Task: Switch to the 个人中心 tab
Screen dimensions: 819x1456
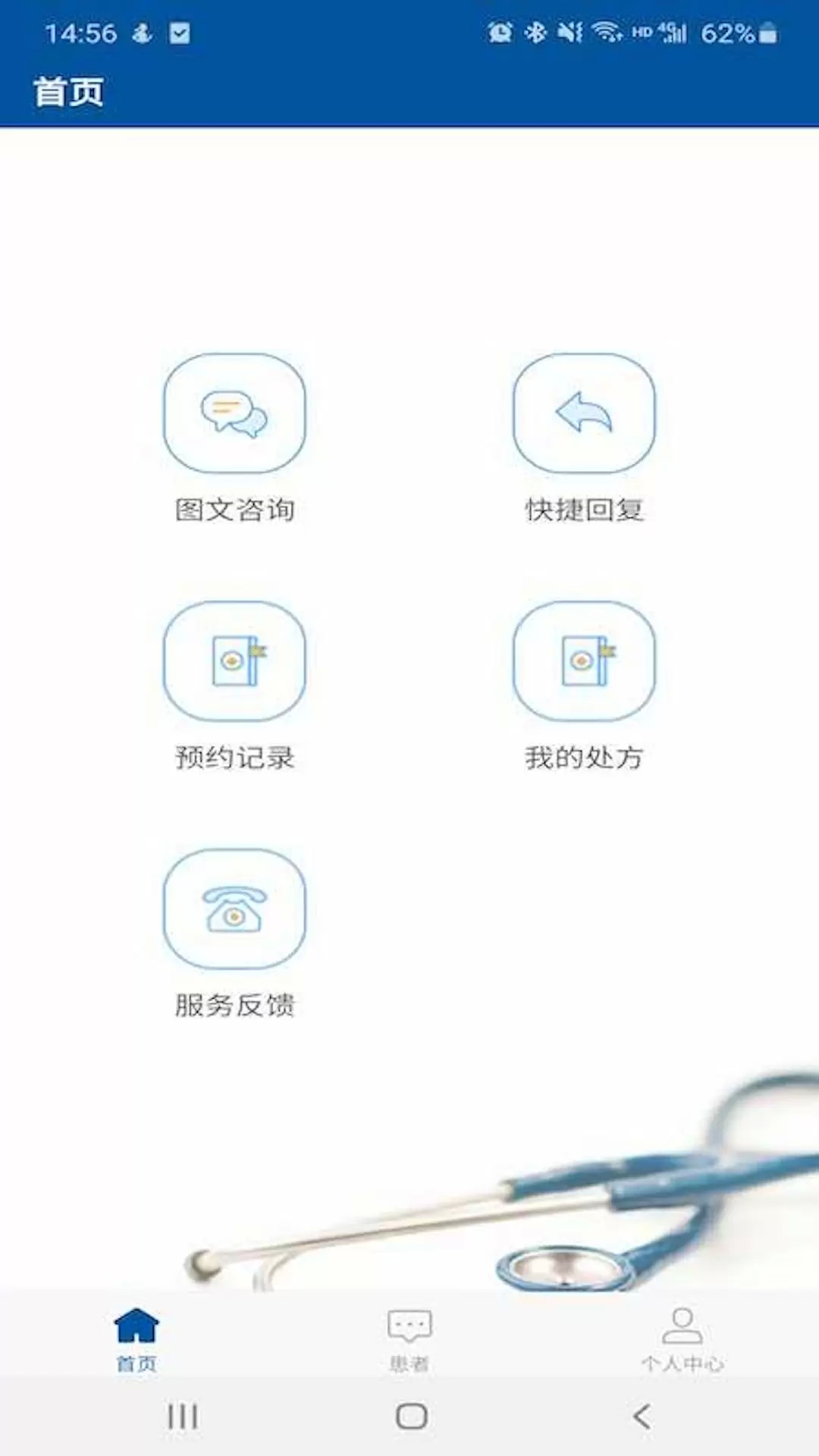Action: click(x=682, y=1339)
